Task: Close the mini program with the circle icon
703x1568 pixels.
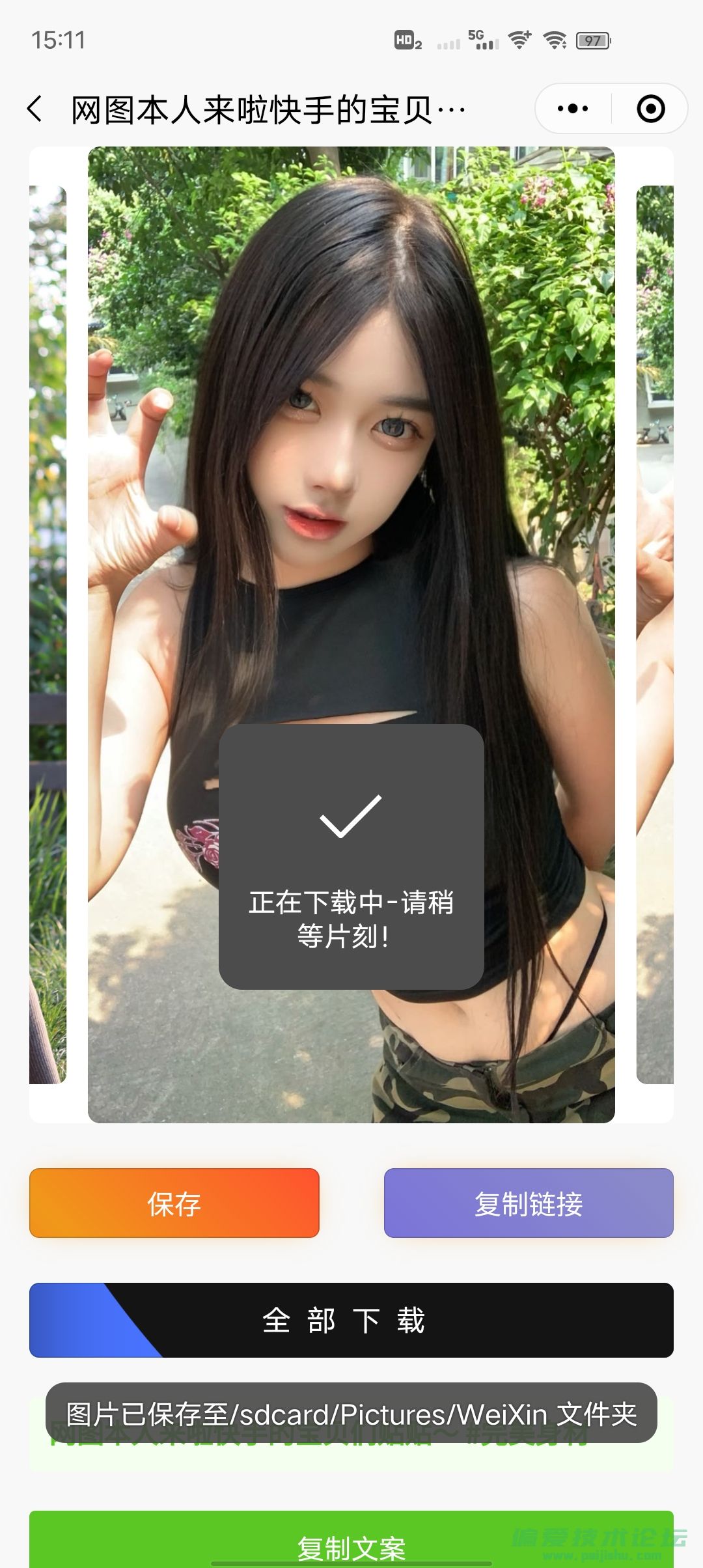Action: [650, 109]
